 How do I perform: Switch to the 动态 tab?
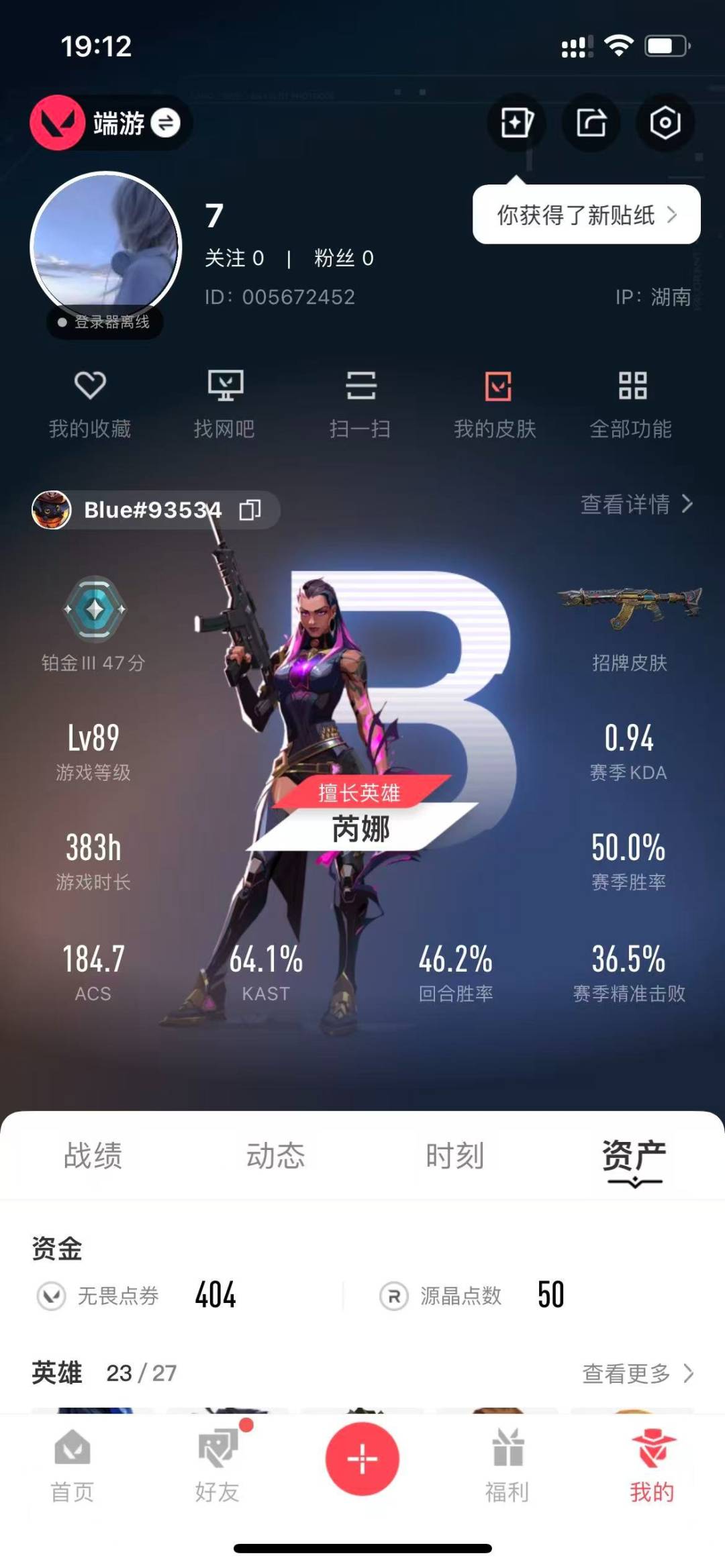(275, 1155)
